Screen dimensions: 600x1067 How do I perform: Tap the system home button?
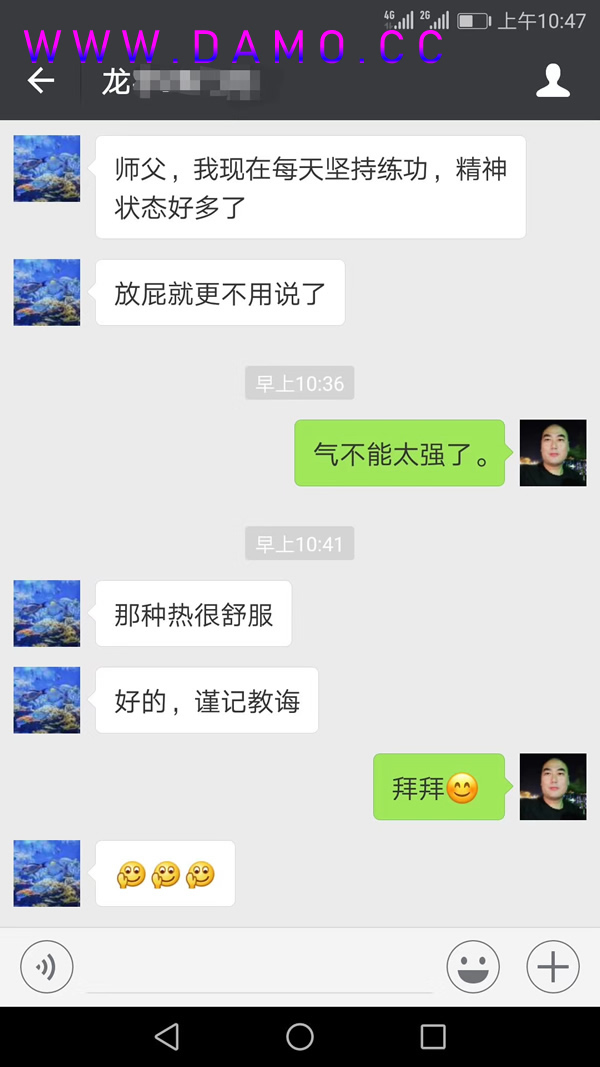pos(300,1036)
